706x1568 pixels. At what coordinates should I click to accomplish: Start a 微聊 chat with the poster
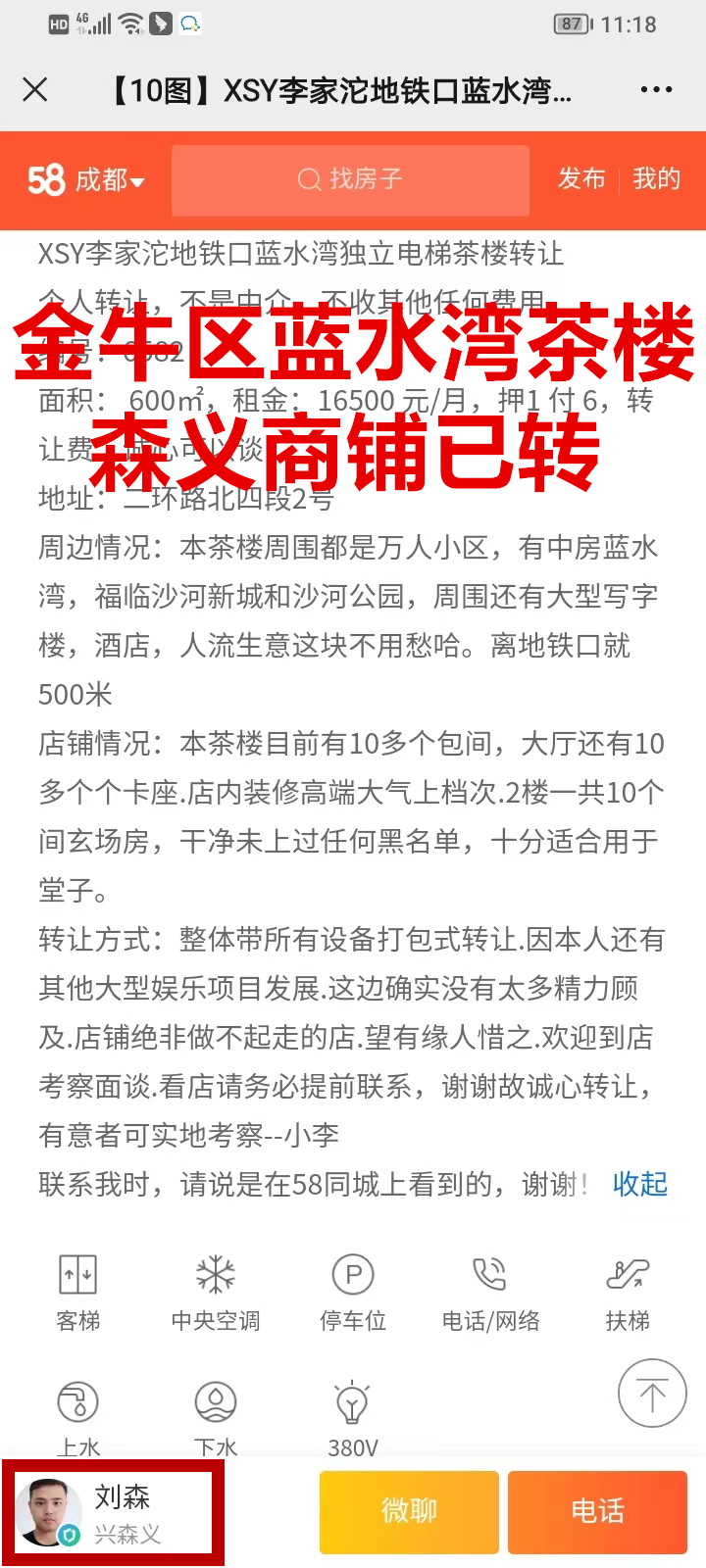409,1512
